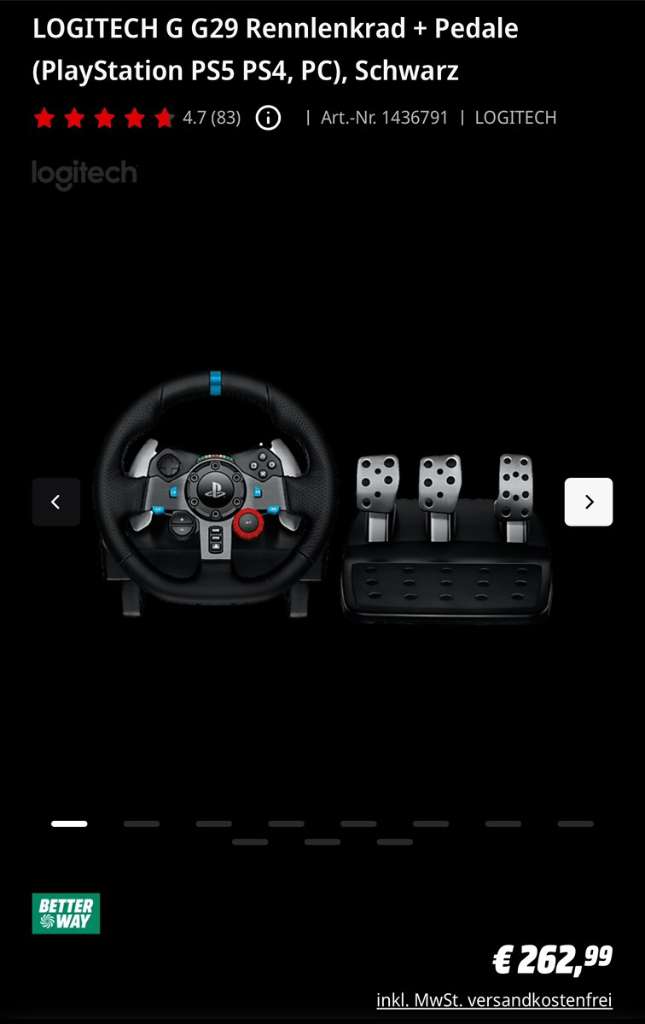The width and height of the screenshot is (645, 1024).
Task: Open the LOGITECH brand link
Action: tap(515, 118)
